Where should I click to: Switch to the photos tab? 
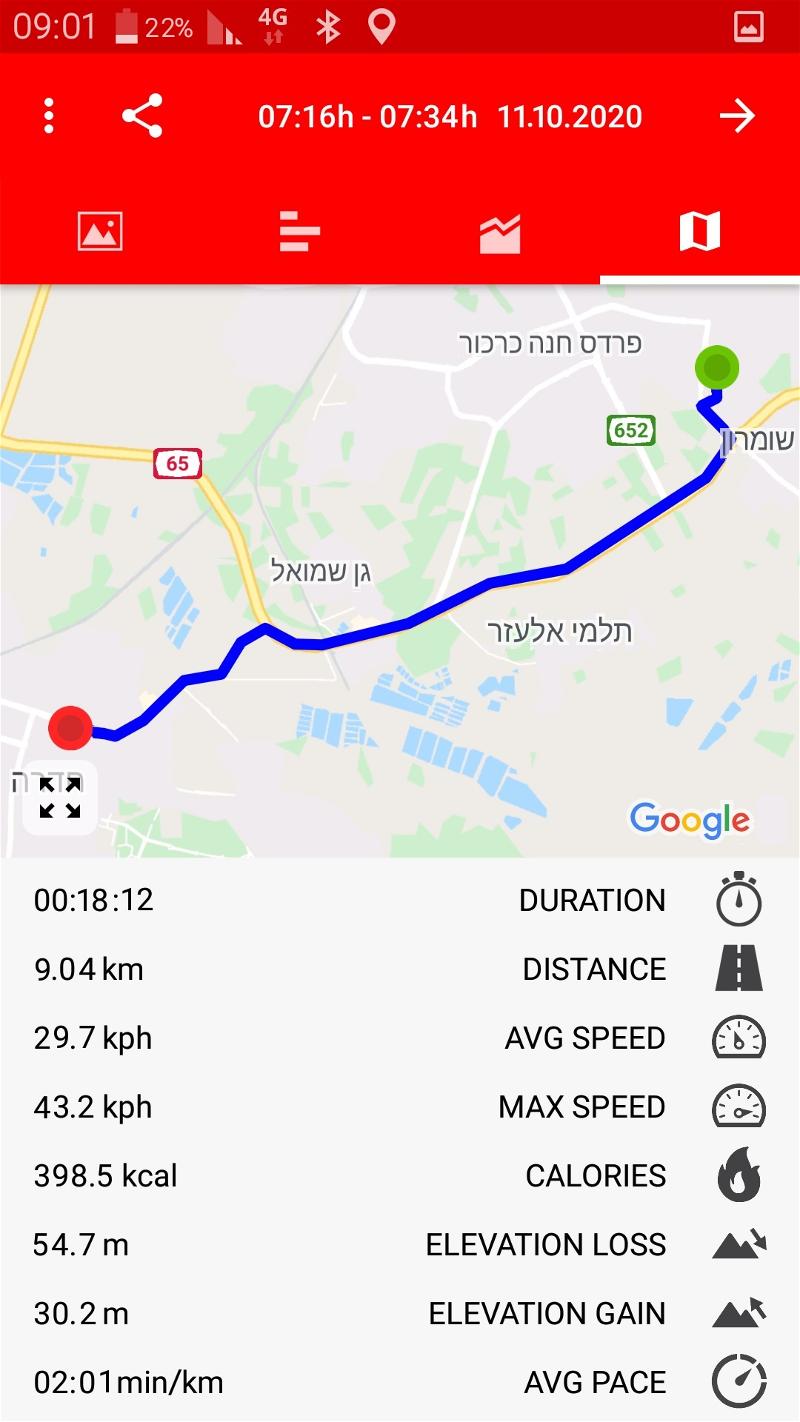coord(100,232)
